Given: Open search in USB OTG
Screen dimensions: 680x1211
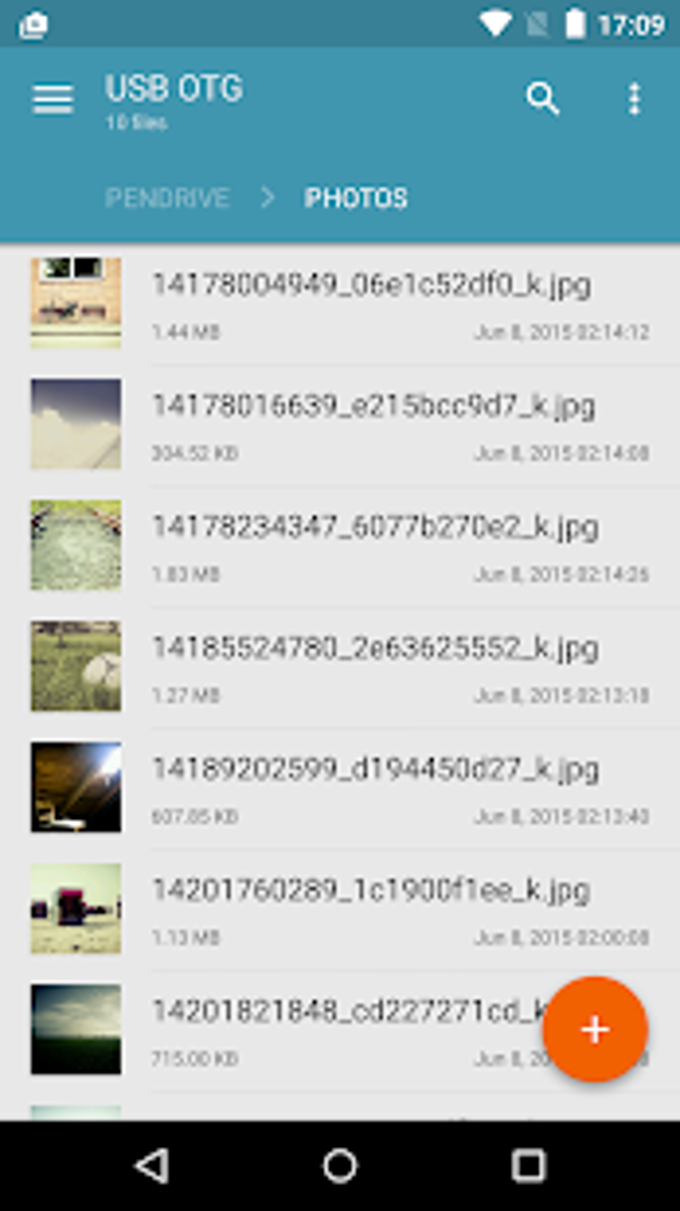Looking at the screenshot, I should point(543,99).
